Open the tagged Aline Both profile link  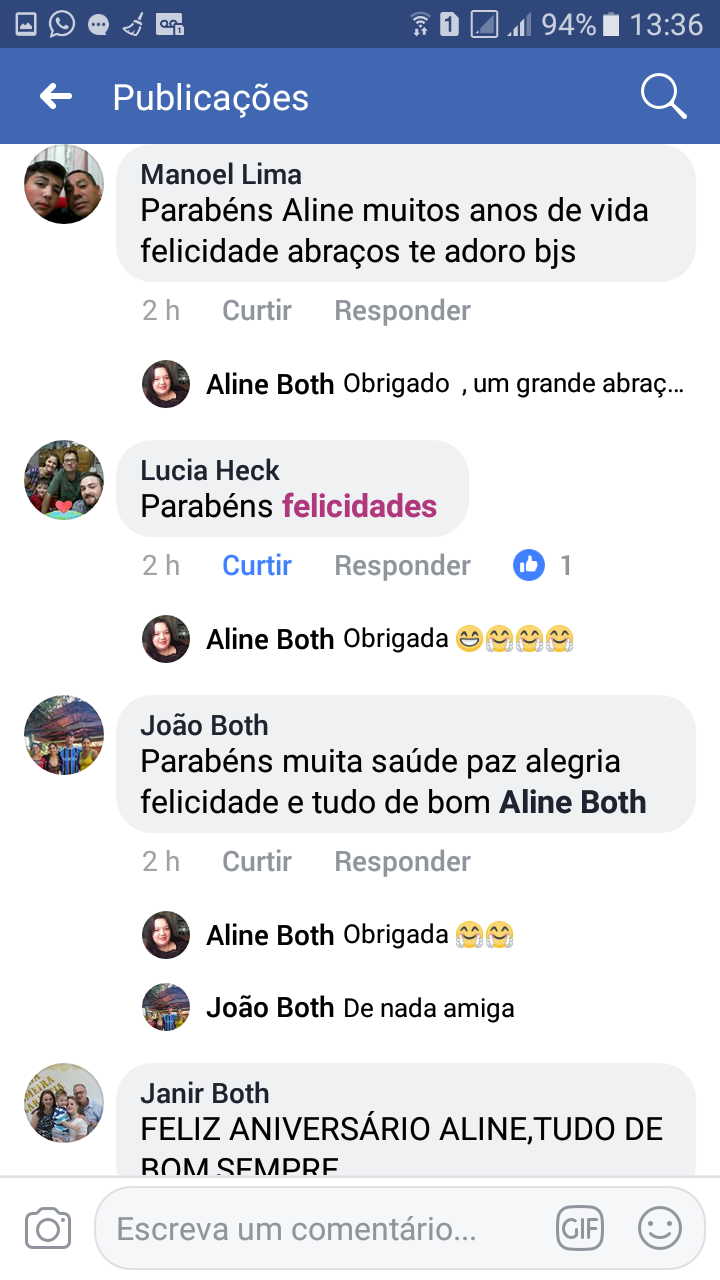573,803
